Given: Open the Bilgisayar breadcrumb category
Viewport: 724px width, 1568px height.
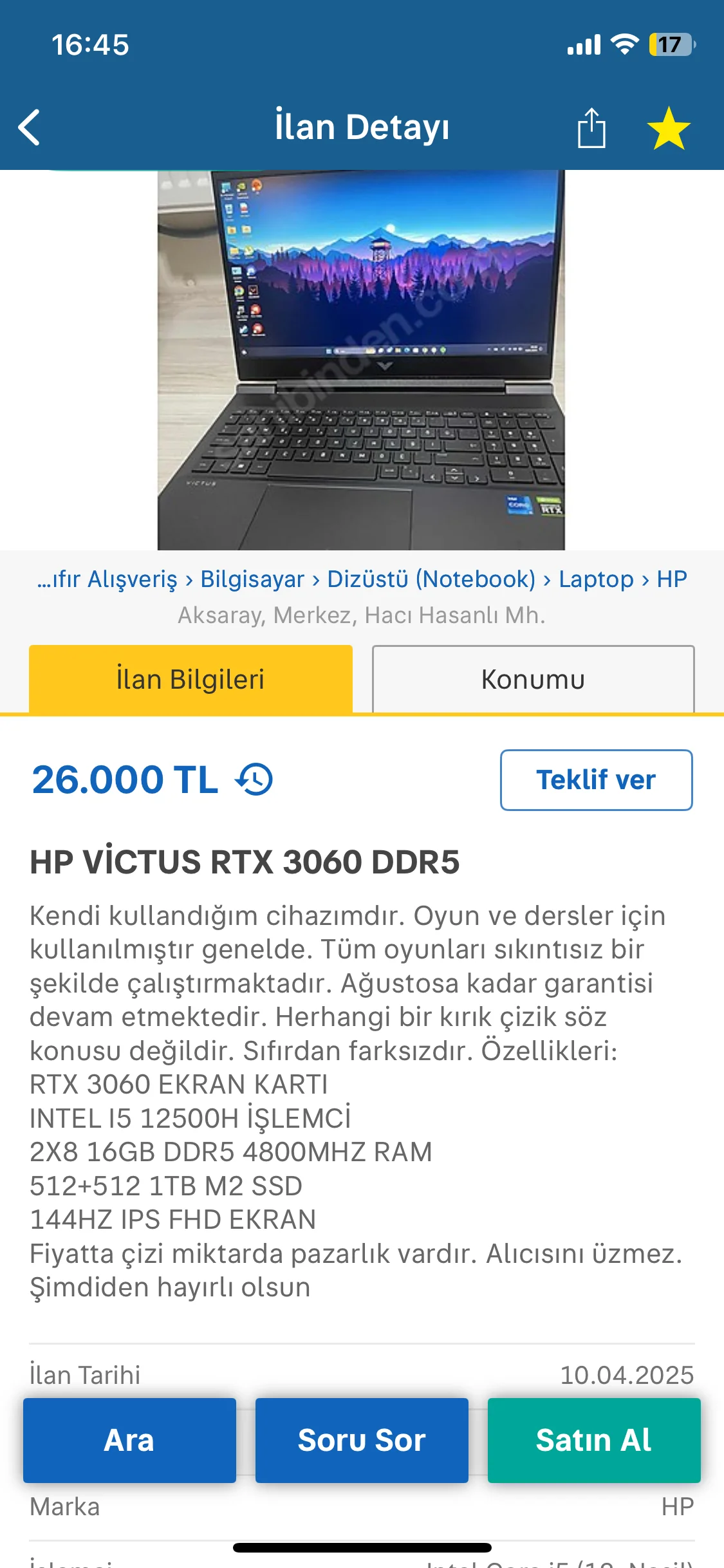Looking at the screenshot, I should coord(252,579).
